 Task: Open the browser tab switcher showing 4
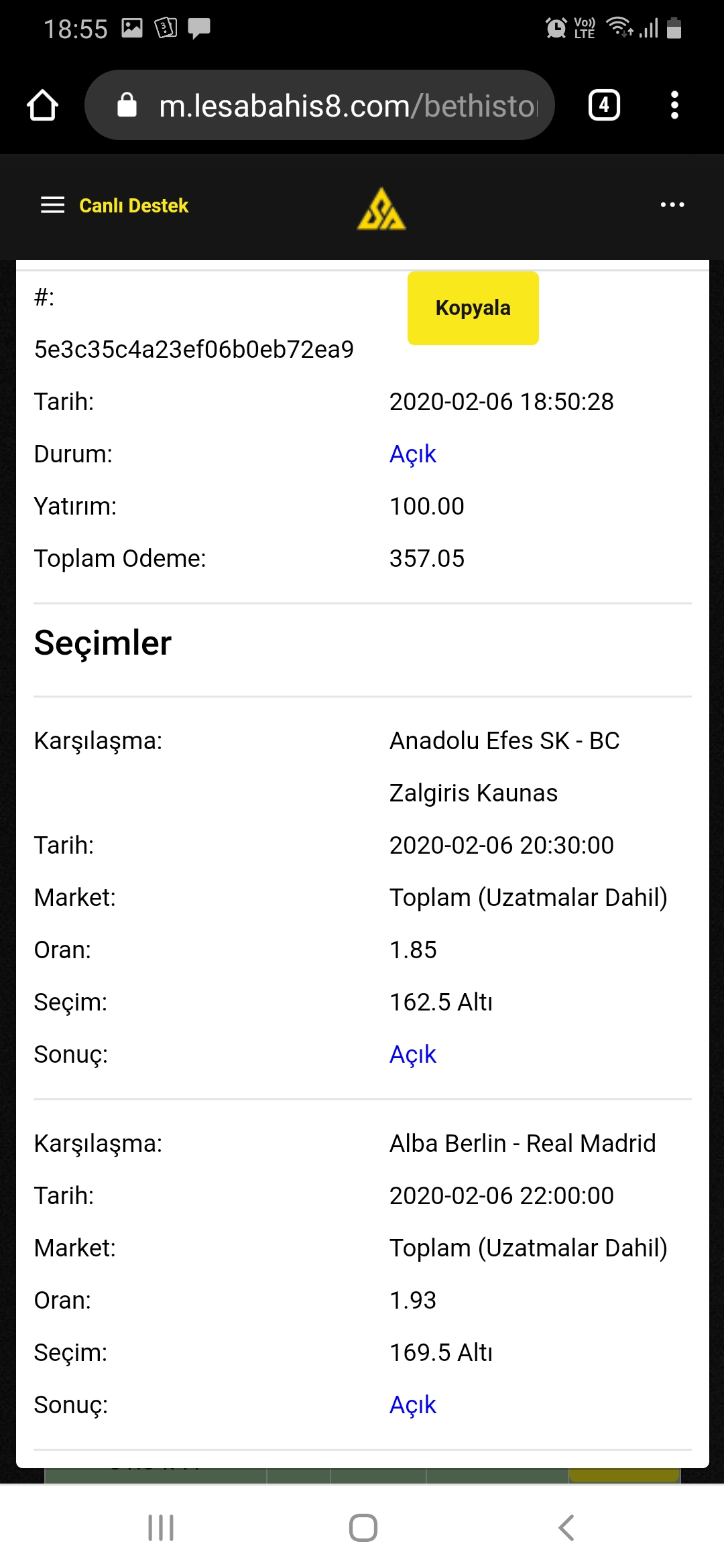pos(604,105)
